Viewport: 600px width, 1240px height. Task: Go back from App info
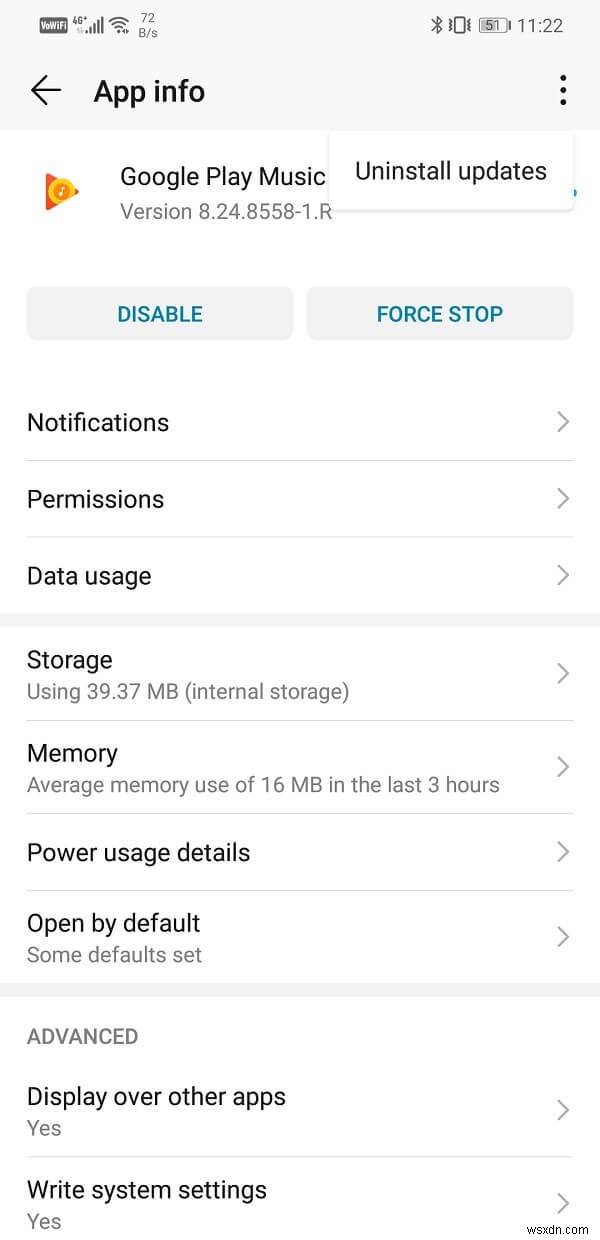point(46,91)
